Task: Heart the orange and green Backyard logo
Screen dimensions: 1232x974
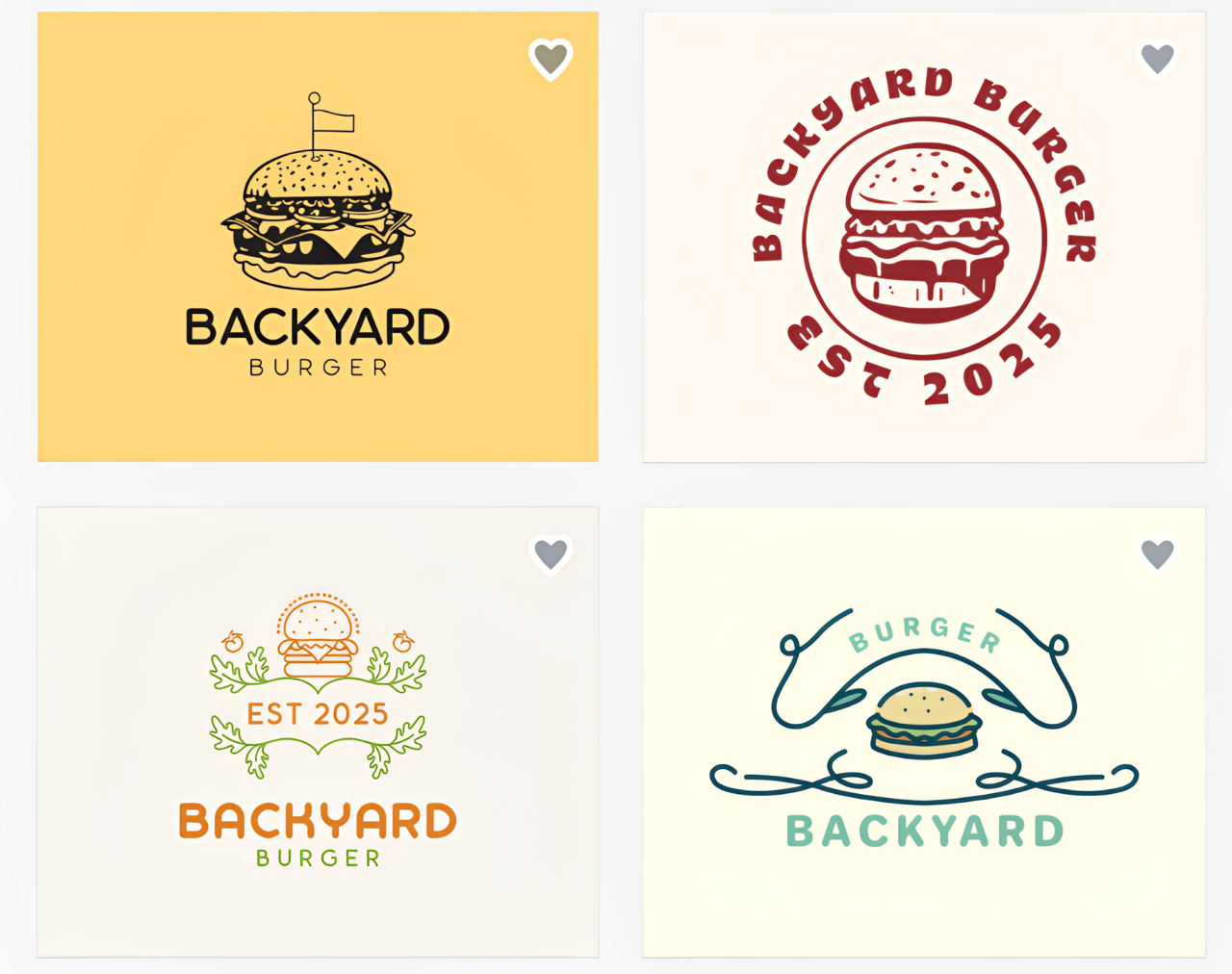Action: (x=551, y=554)
